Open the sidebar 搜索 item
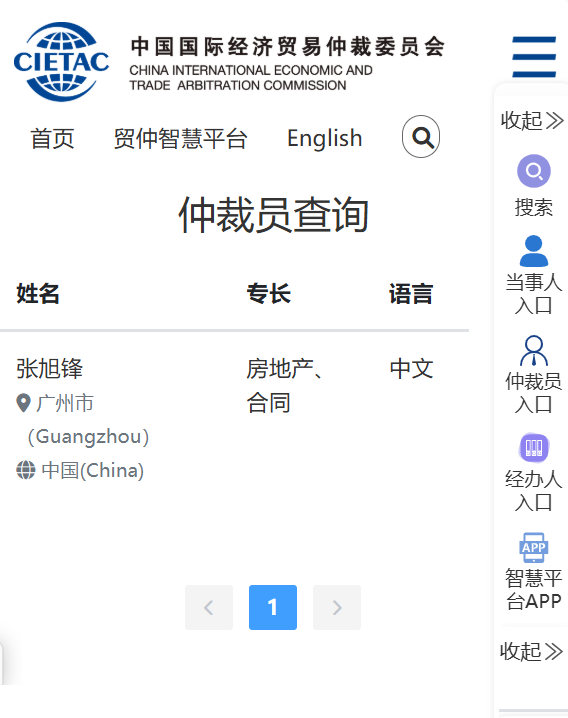The height and width of the screenshot is (718, 568). pyautogui.click(x=534, y=186)
